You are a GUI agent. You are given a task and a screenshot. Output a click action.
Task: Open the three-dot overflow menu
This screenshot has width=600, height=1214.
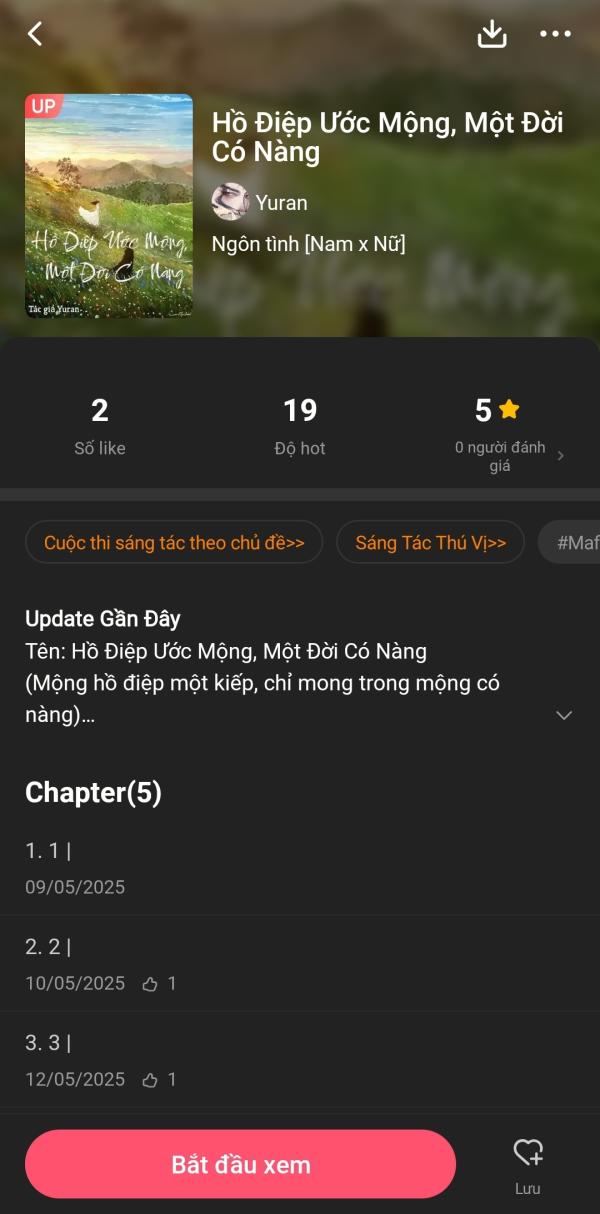(x=555, y=34)
